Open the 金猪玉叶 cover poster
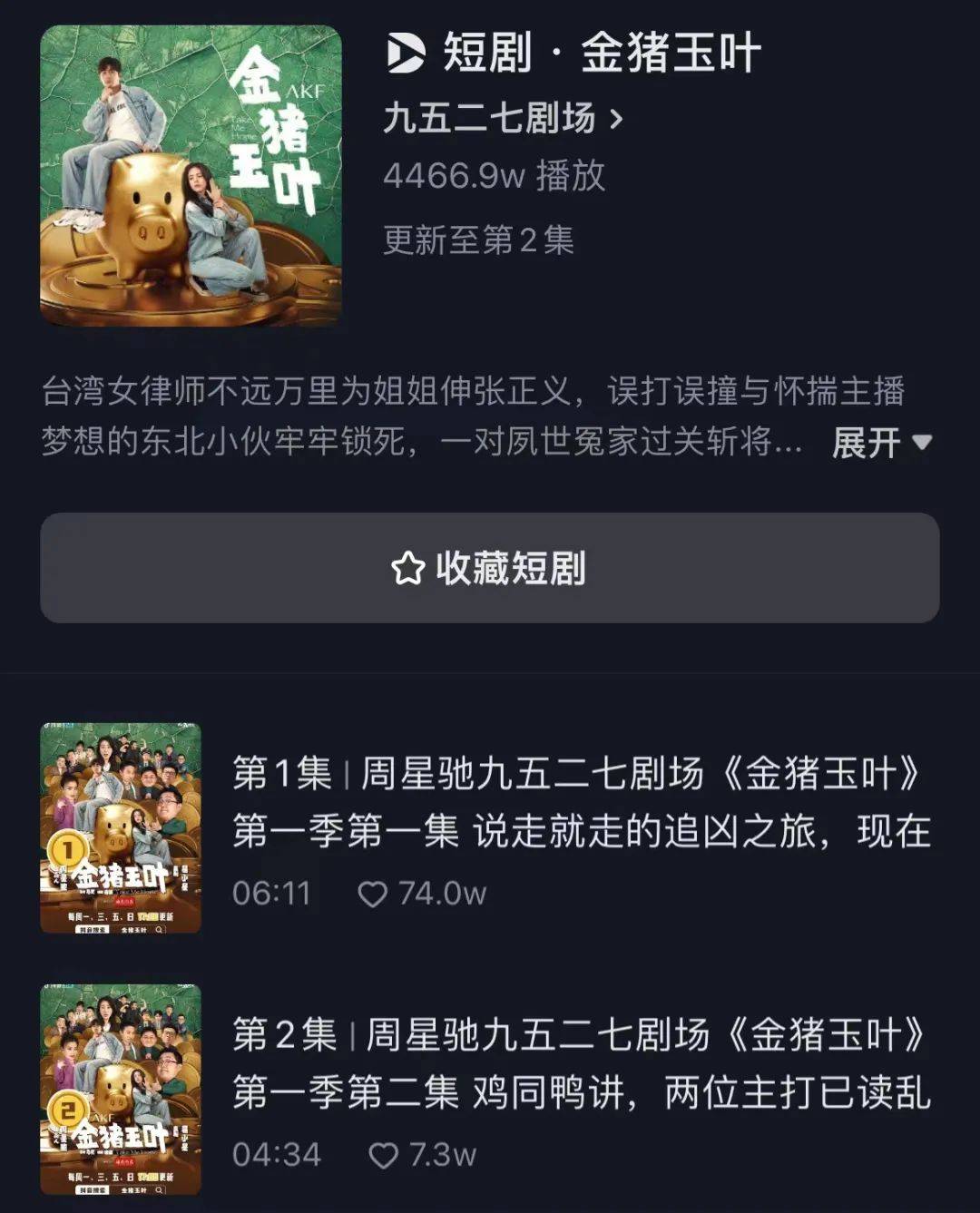Screen dimensions: 980x1213 point(191,175)
